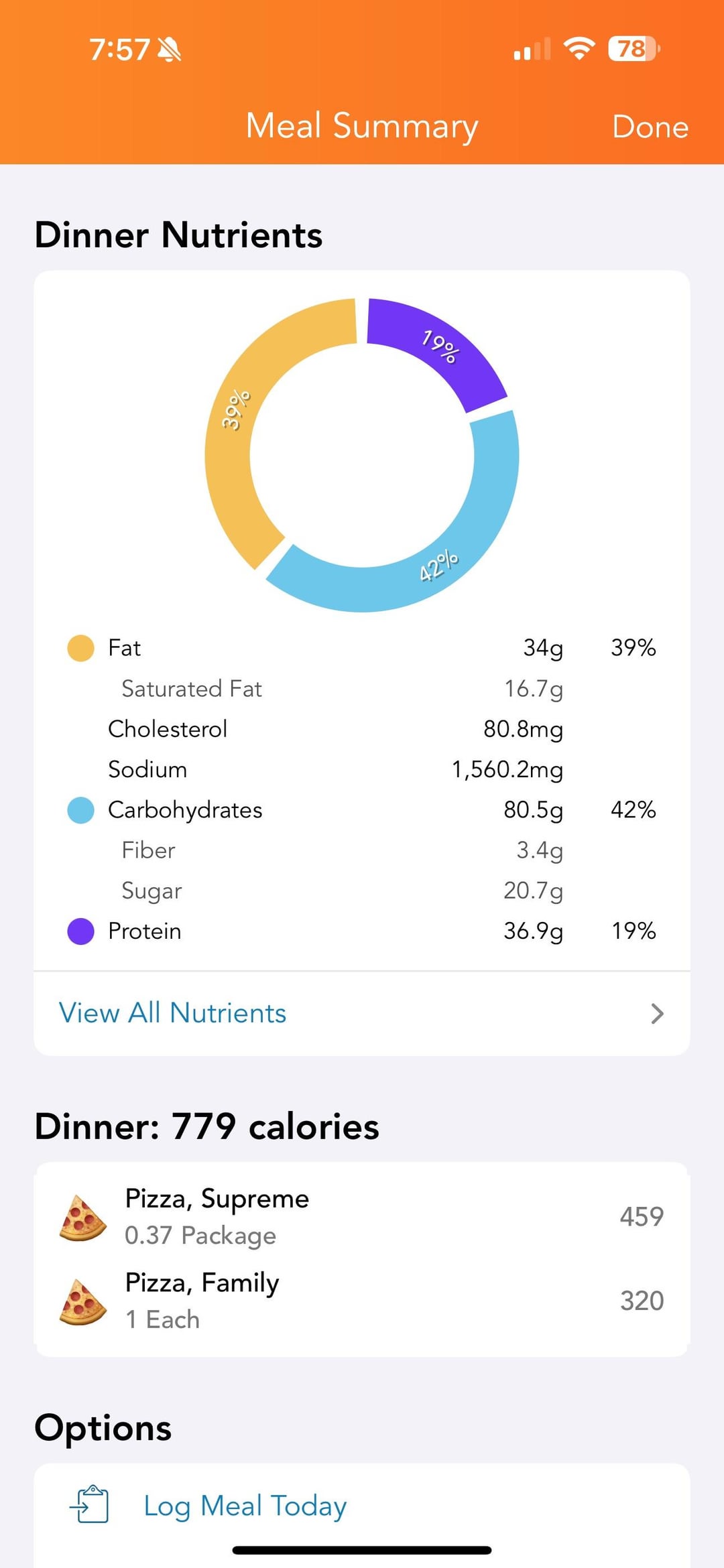Image resolution: width=724 pixels, height=1568 pixels.
Task: Open the Pizza, Supreme food entry
Action: (x=362, y=1216)
